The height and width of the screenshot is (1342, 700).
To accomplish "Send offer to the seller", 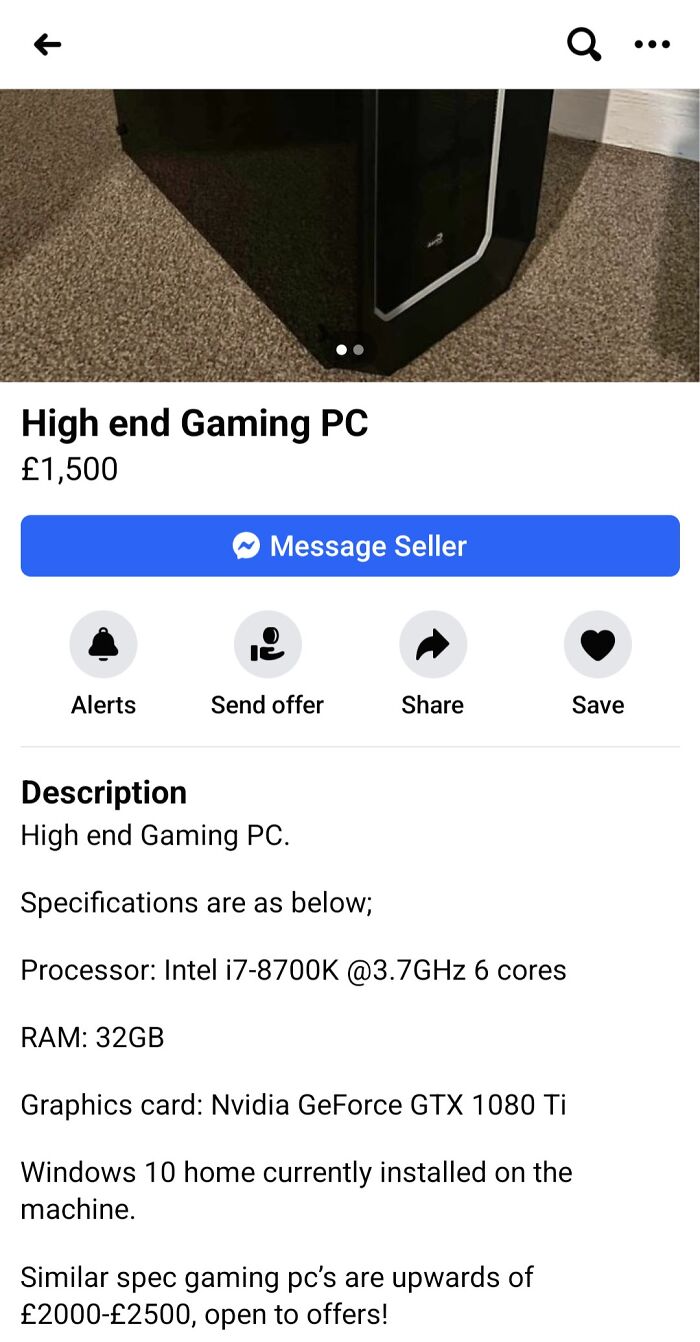I will 267,645.
